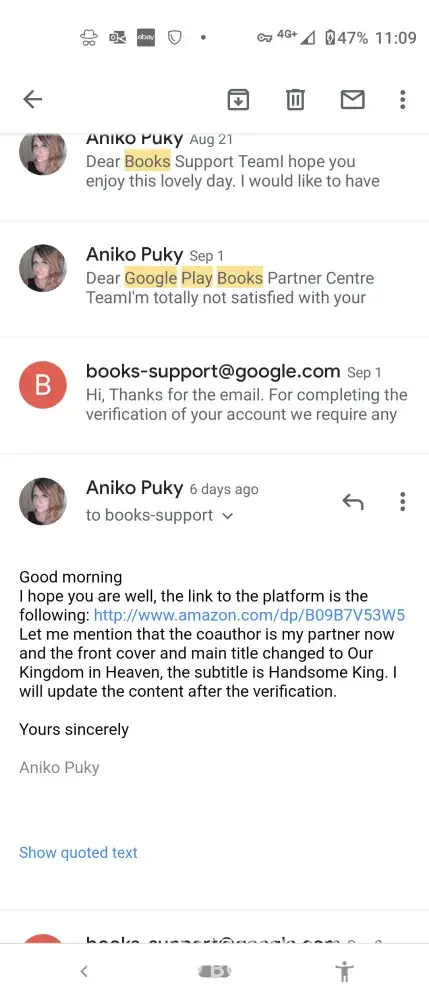Expand Aniko Puky's Sep 1 message
The height and width of the screenshot is (1000, 429).
point(214,278)
